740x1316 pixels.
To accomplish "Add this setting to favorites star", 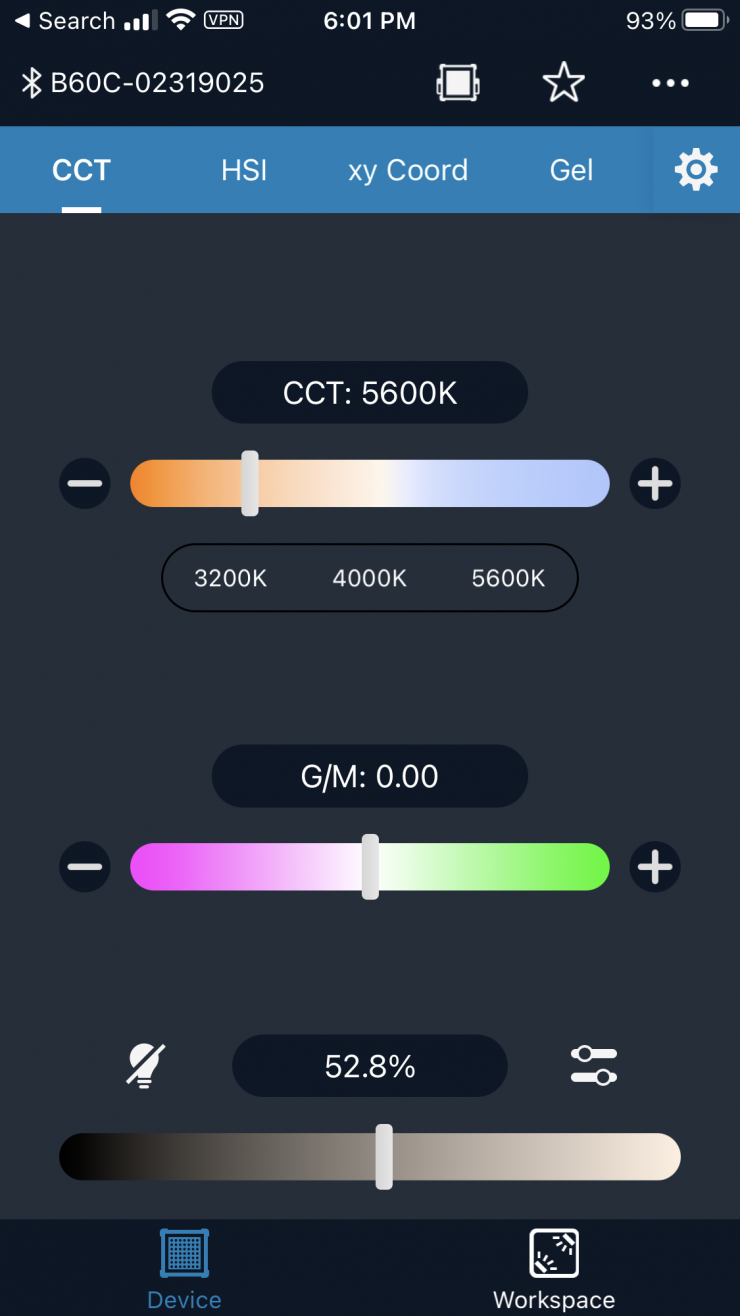I will pyautogui.click(x=563, y=83).
